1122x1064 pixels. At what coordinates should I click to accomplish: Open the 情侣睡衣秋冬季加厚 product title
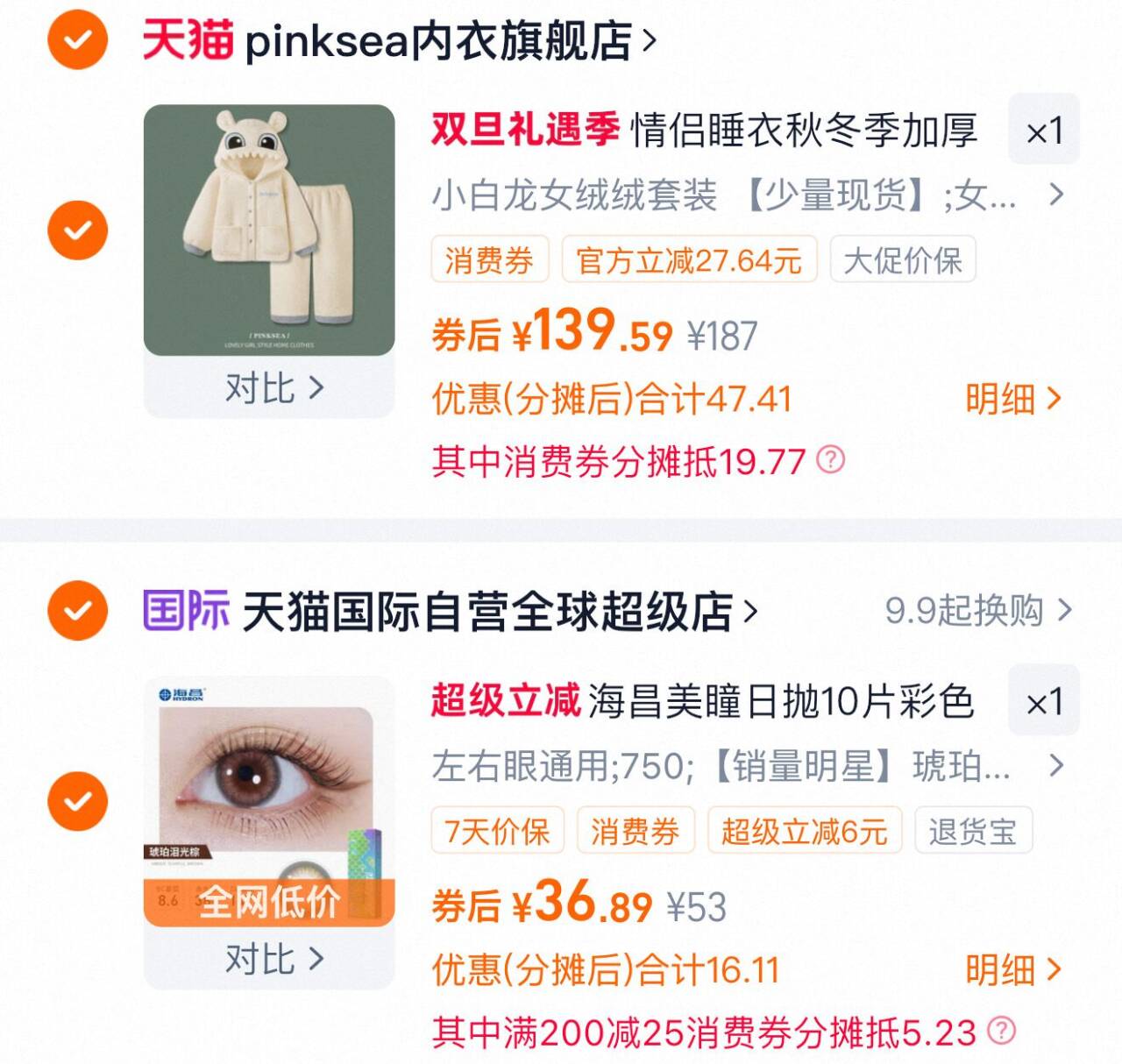click(x=802, y=131)
